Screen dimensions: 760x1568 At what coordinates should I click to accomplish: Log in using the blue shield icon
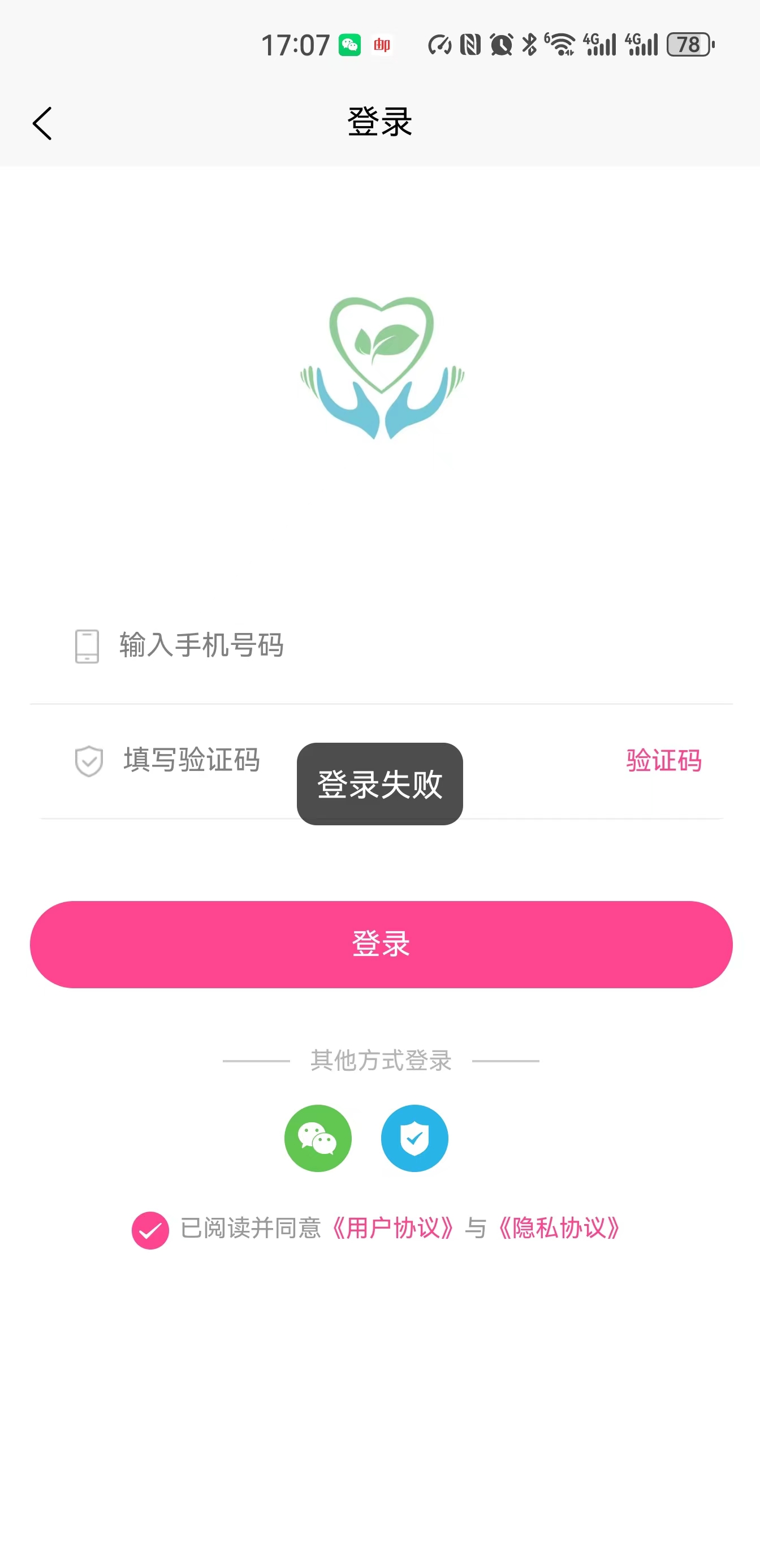click(x=414, y=1138)
